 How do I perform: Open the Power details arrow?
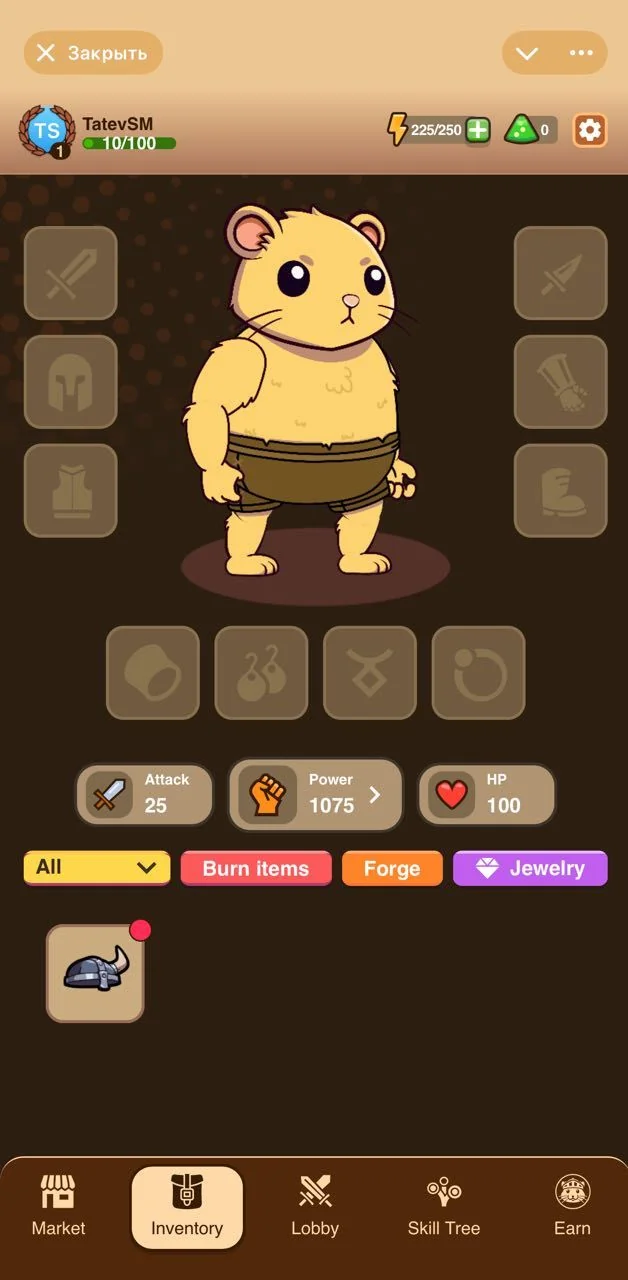(x=375, y=795)
